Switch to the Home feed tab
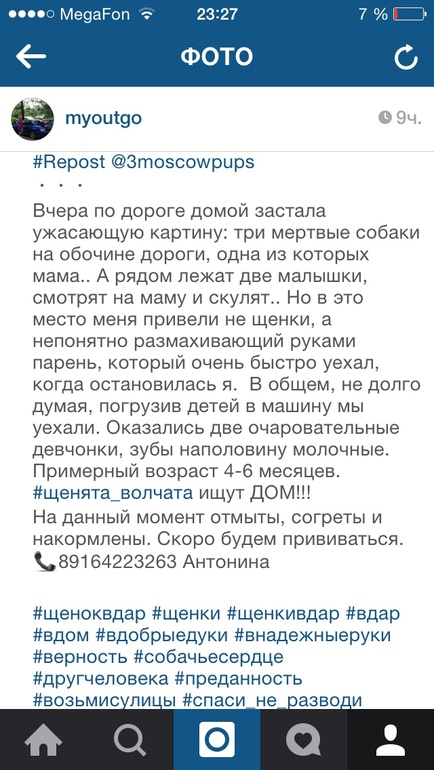 (x=43, y=740)
